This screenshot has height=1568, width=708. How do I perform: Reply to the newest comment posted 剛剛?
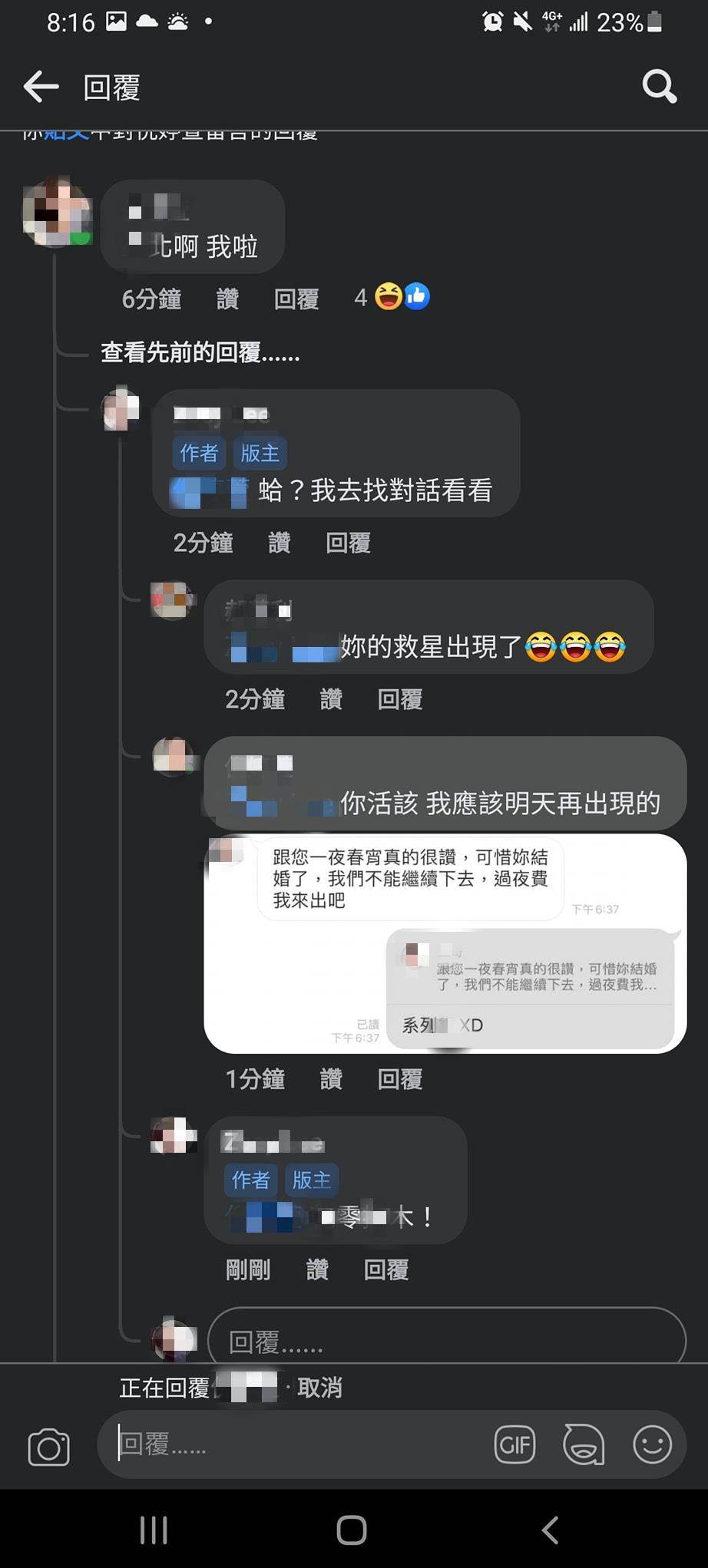386,1269
